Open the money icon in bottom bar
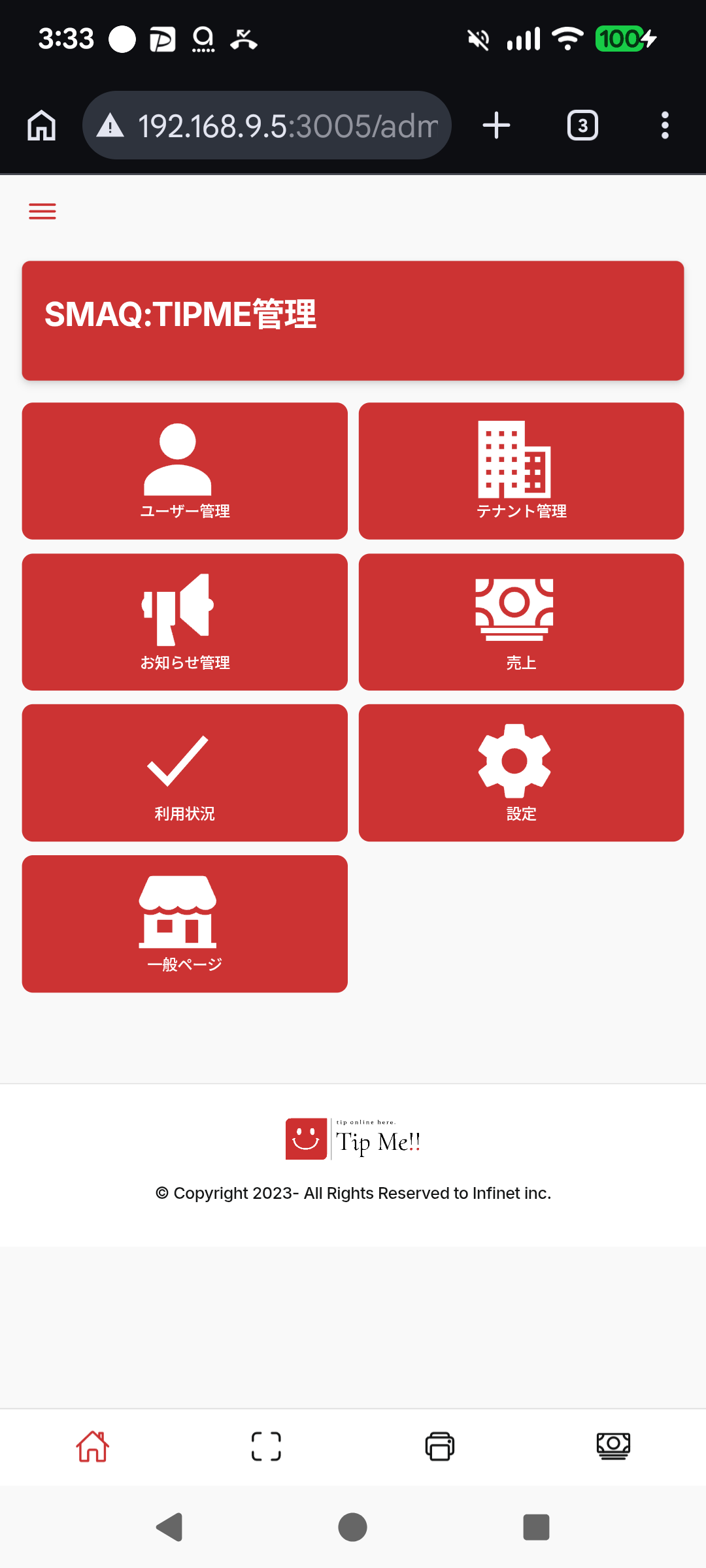Image resolution: width=706 pixels, height=1568 pixels. click(x=613, y=1446)
